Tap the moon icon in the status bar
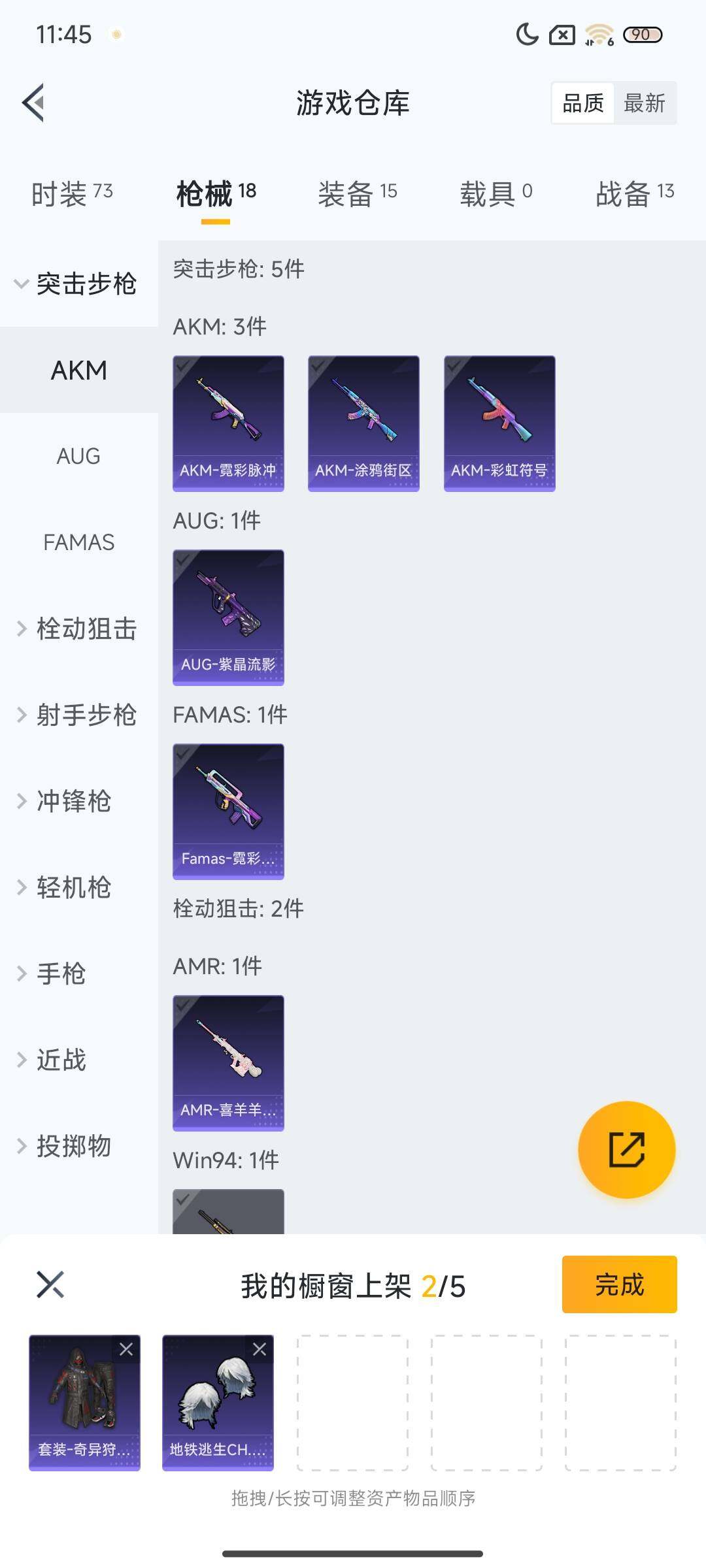Image resolution: width=706 pixels, height=1568 pixels. coord(527,34)
